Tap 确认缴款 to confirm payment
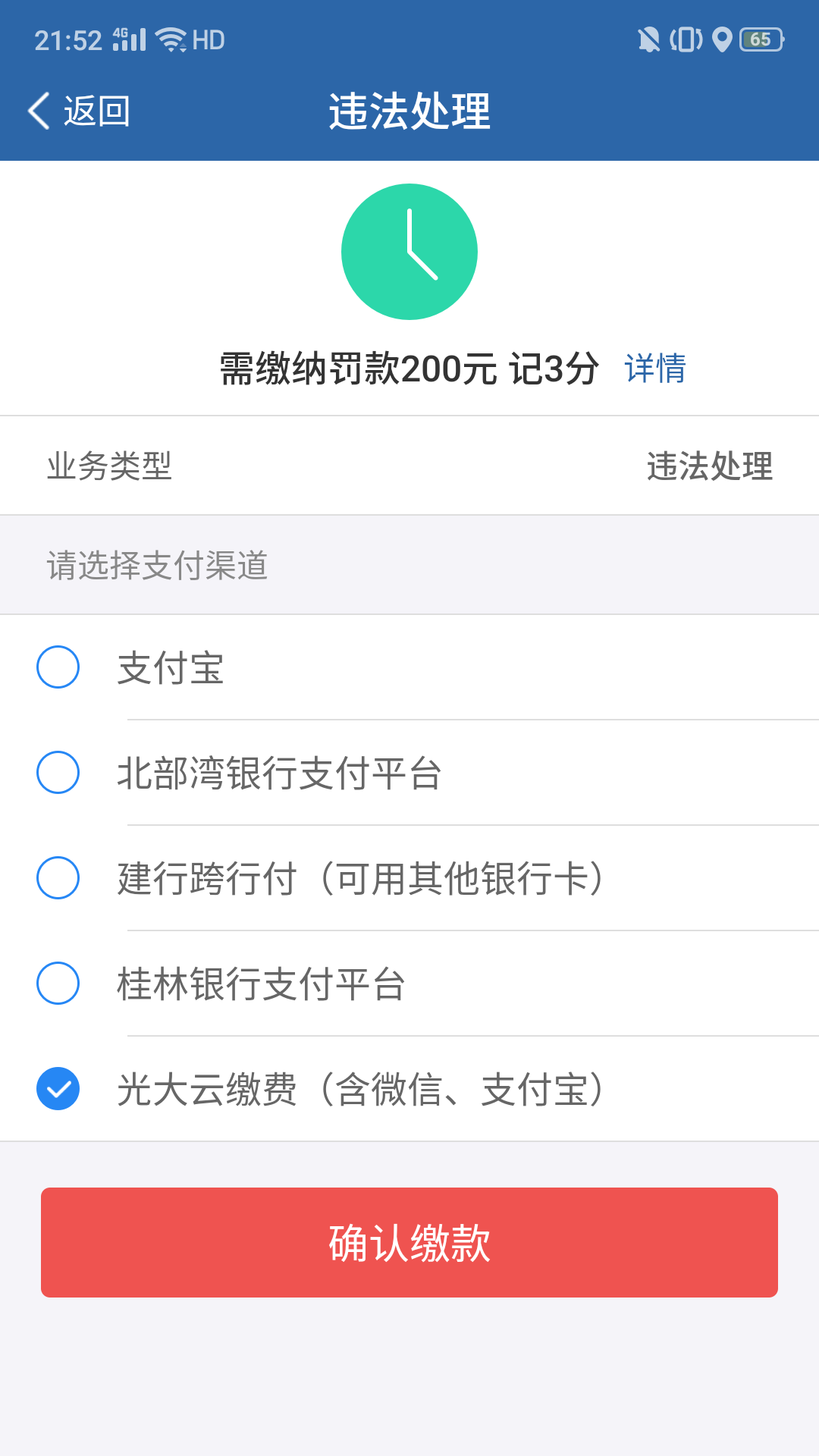The width and height of the screenshot is (819, 1456). pos(409,1242)
